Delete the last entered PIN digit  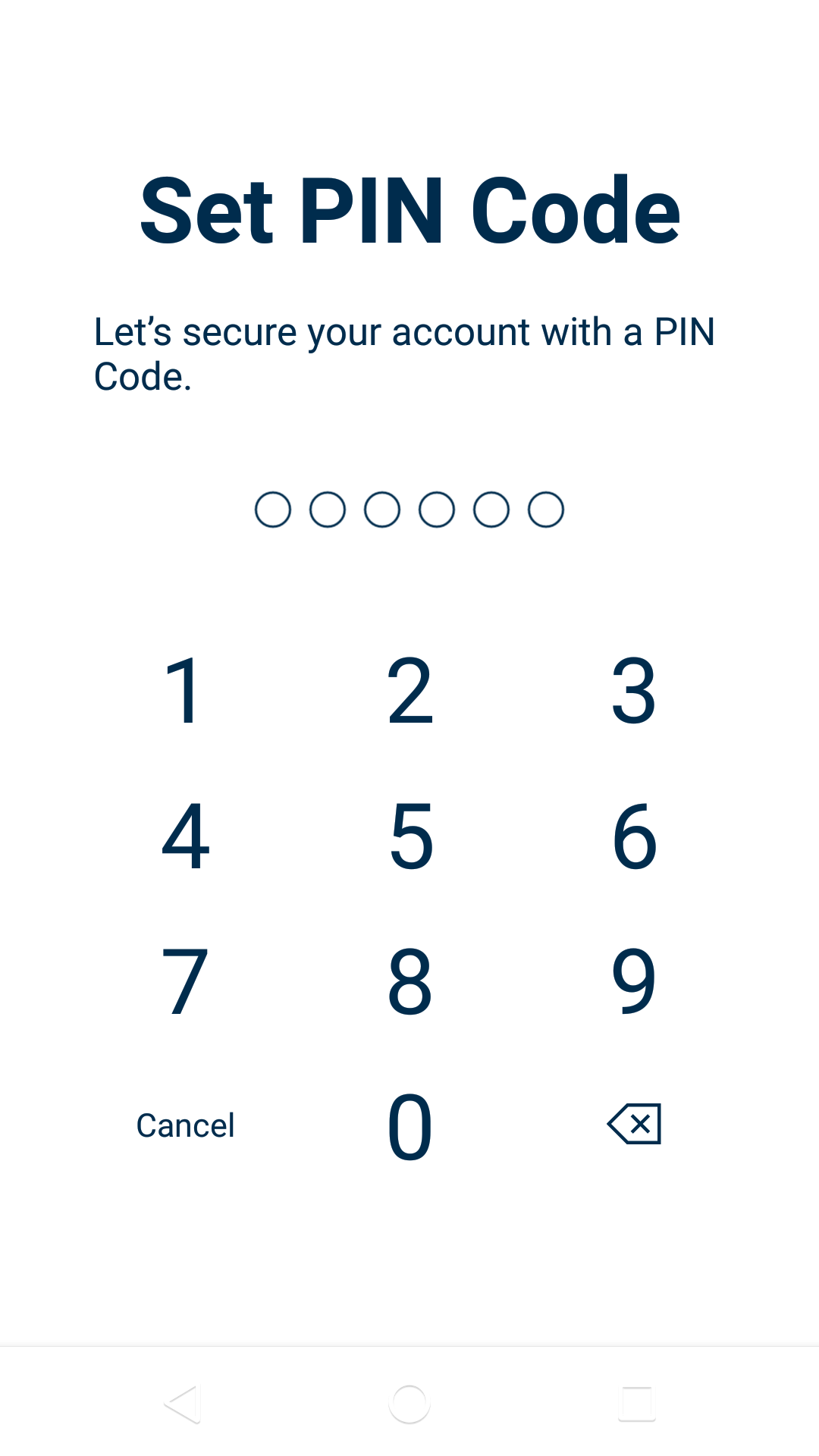(x=635, y=1124)
